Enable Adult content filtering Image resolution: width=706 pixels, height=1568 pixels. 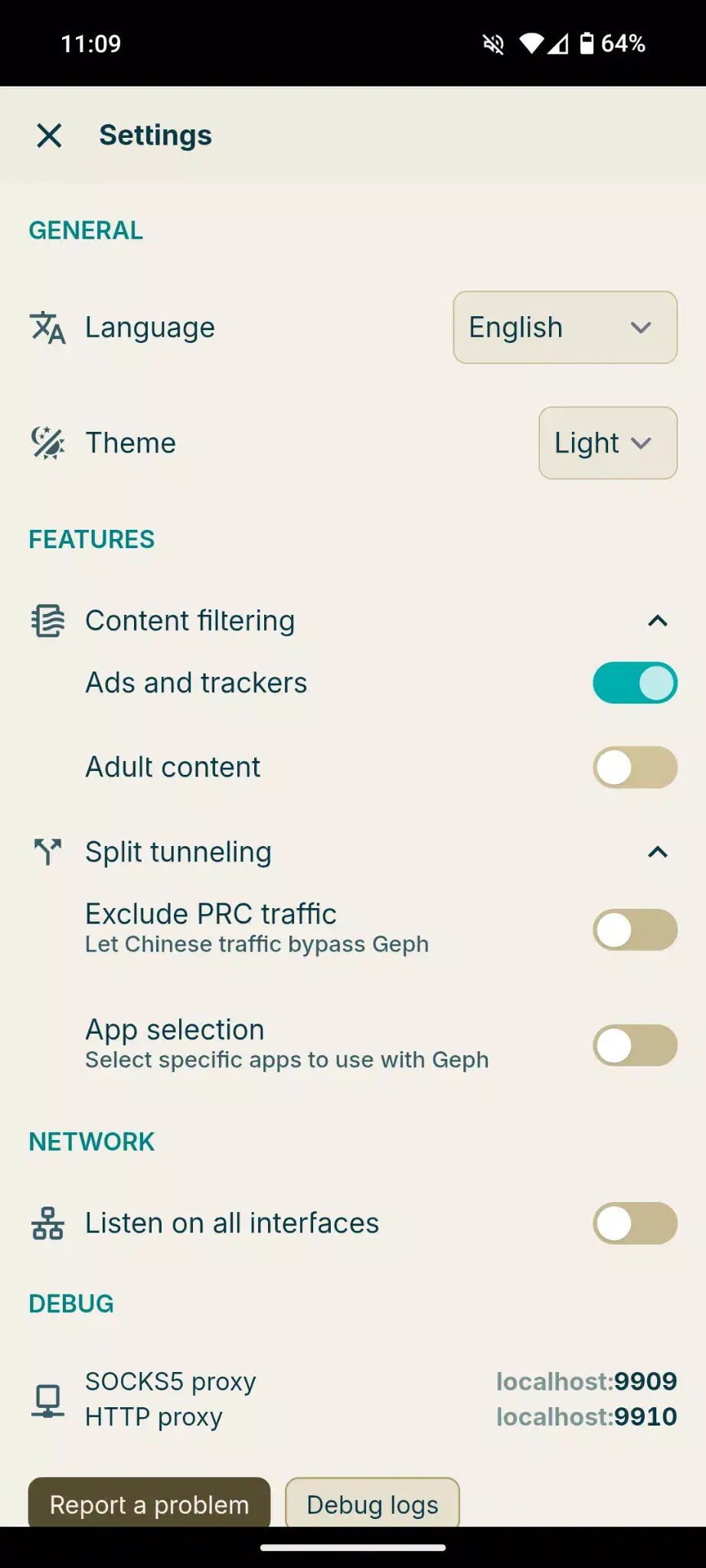634,766
